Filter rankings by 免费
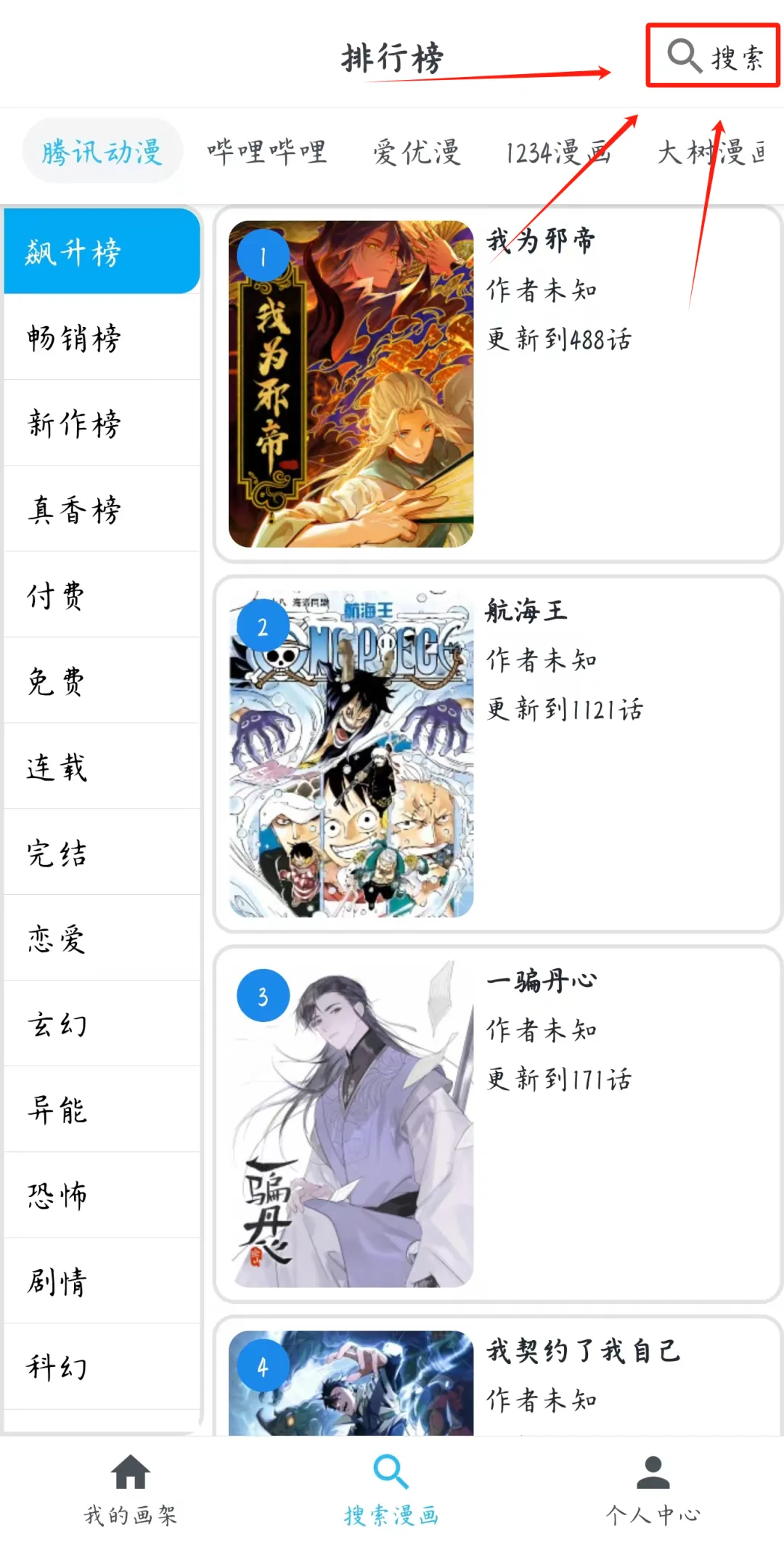 point(102,681)
